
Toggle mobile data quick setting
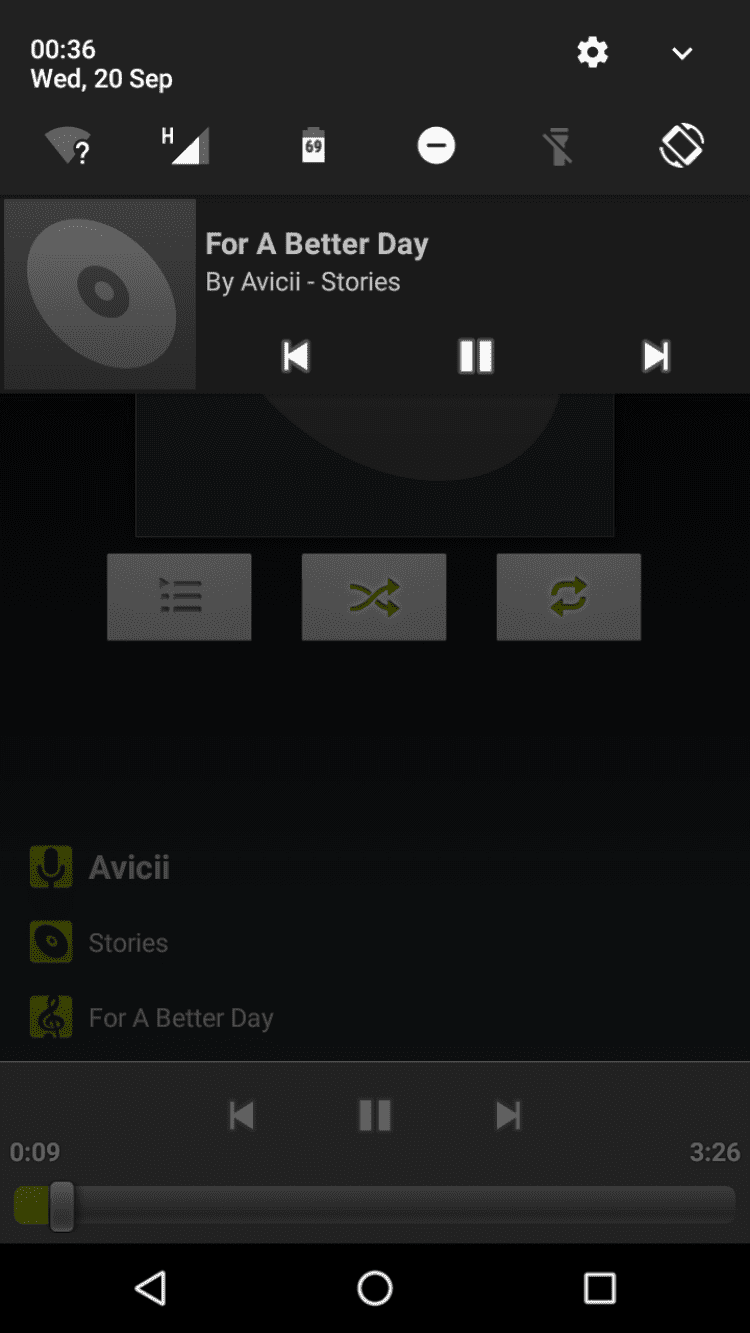coord(188,146)
